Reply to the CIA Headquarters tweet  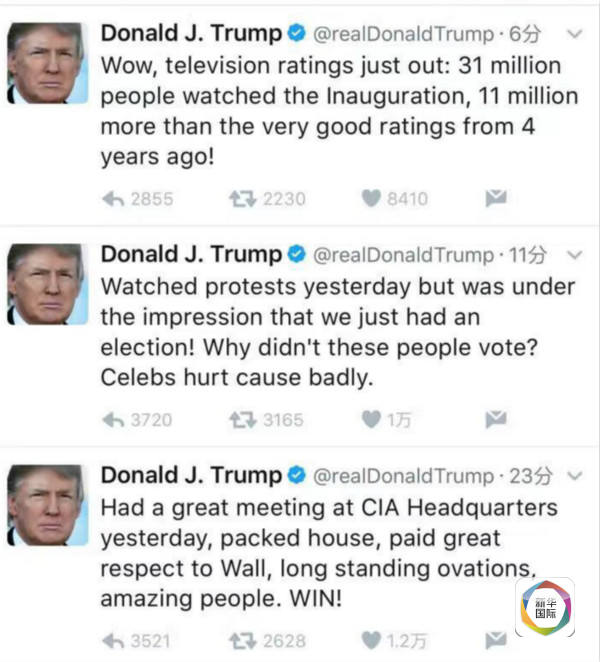tap(113, 639)
